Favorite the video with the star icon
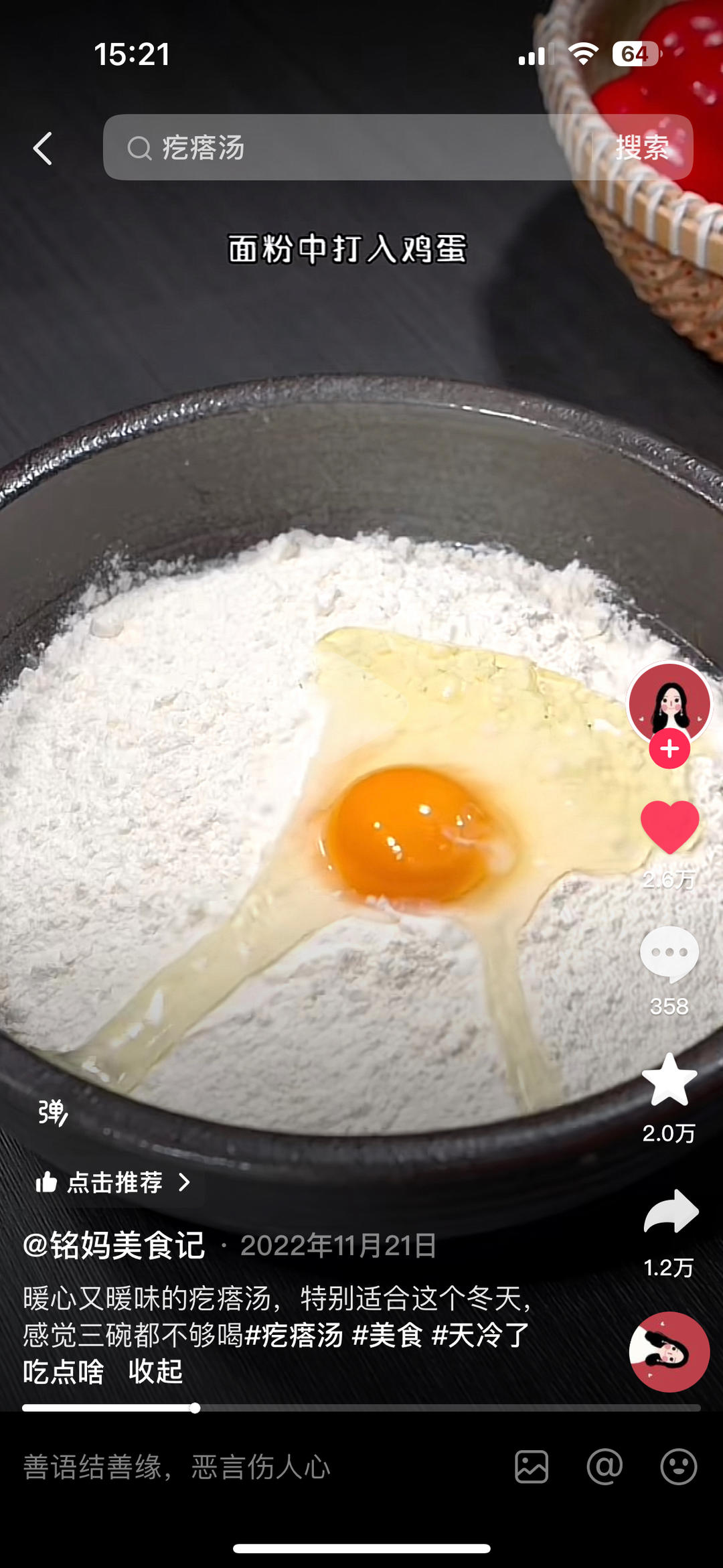 669,1080
